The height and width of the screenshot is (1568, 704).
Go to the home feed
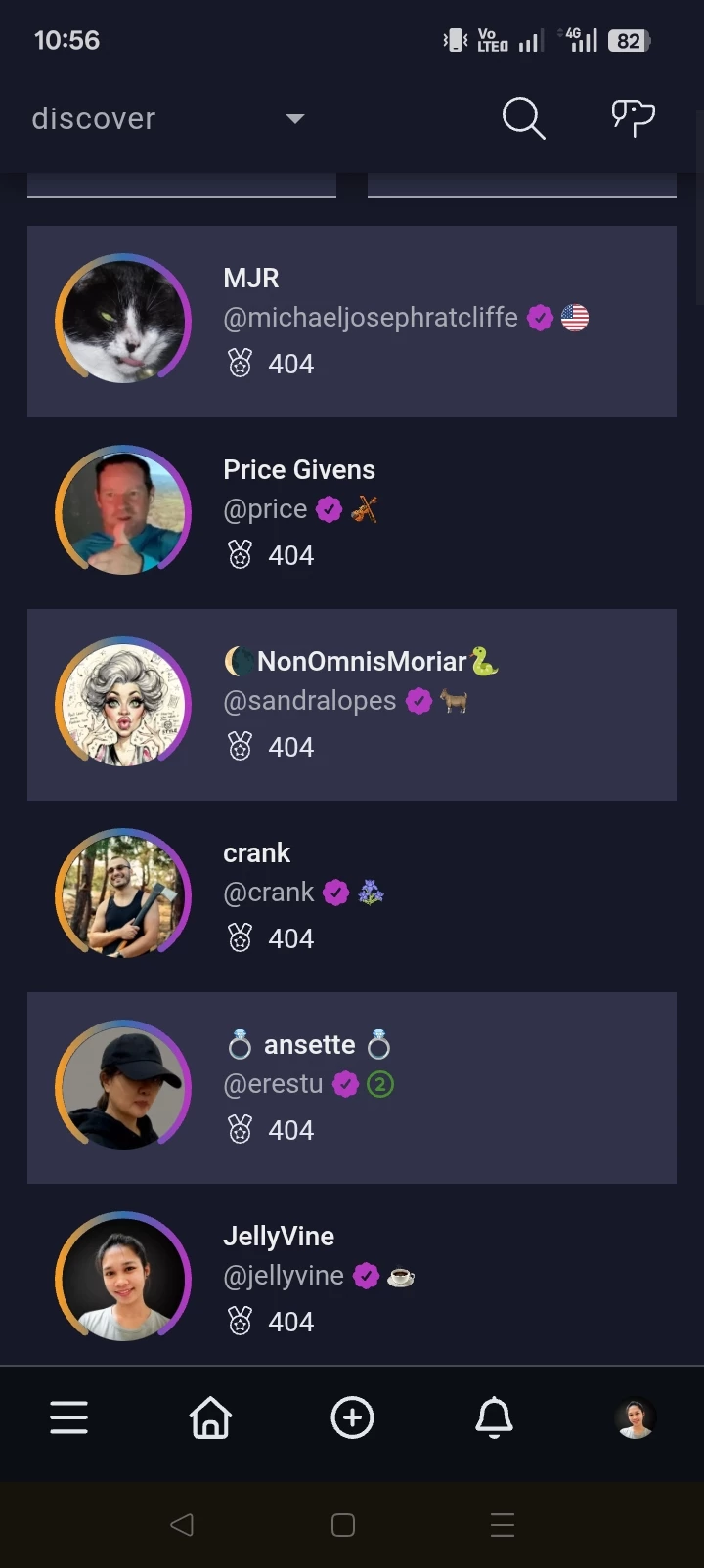[210, 1417]
